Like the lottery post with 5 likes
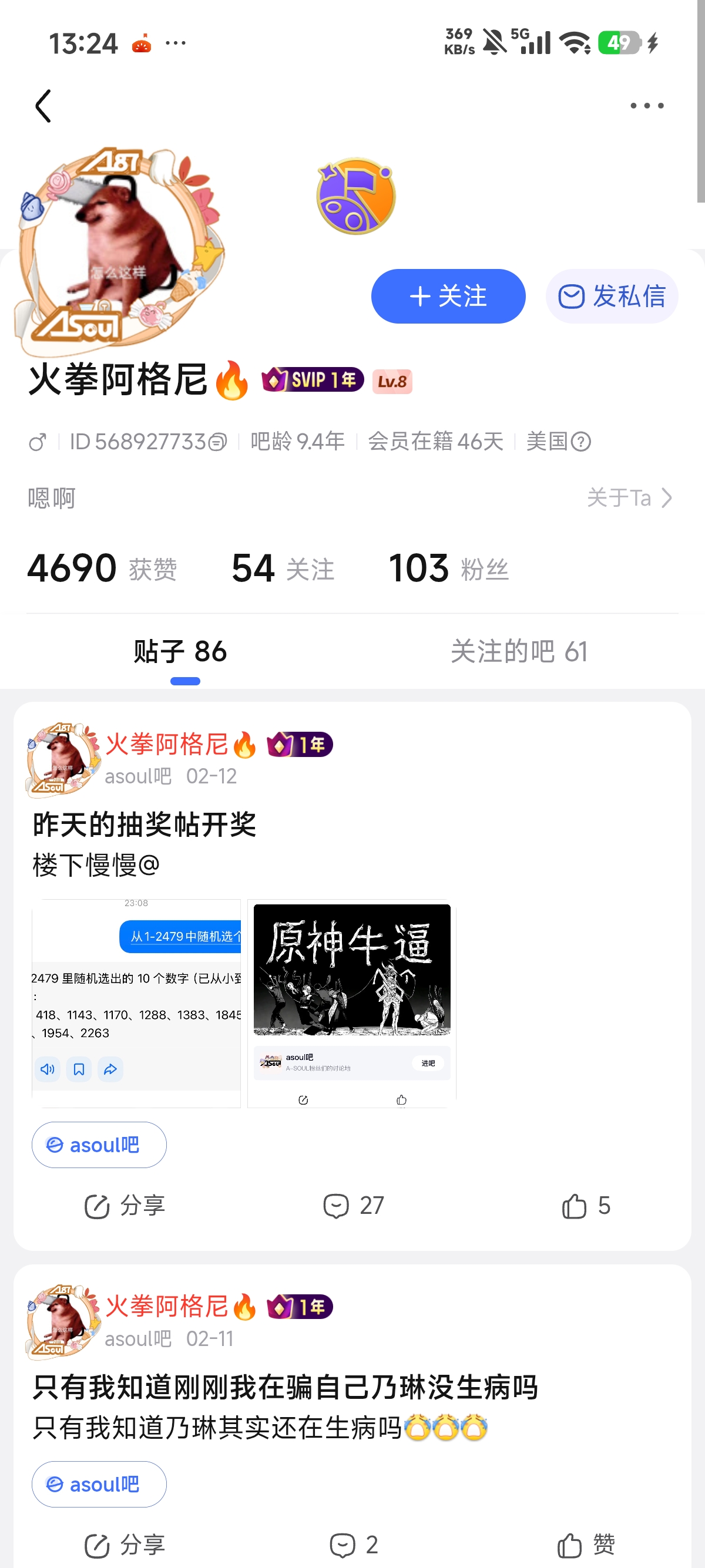705x1568 pixels. click(x=585, y=1206)
